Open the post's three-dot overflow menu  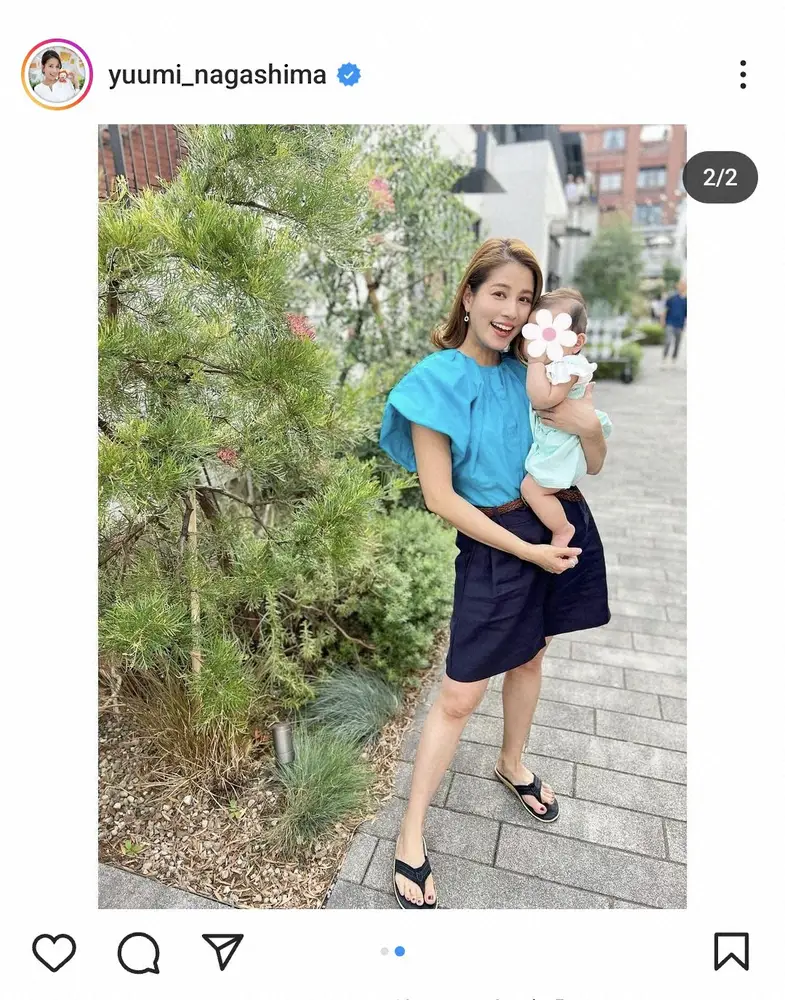coord(742,75)
